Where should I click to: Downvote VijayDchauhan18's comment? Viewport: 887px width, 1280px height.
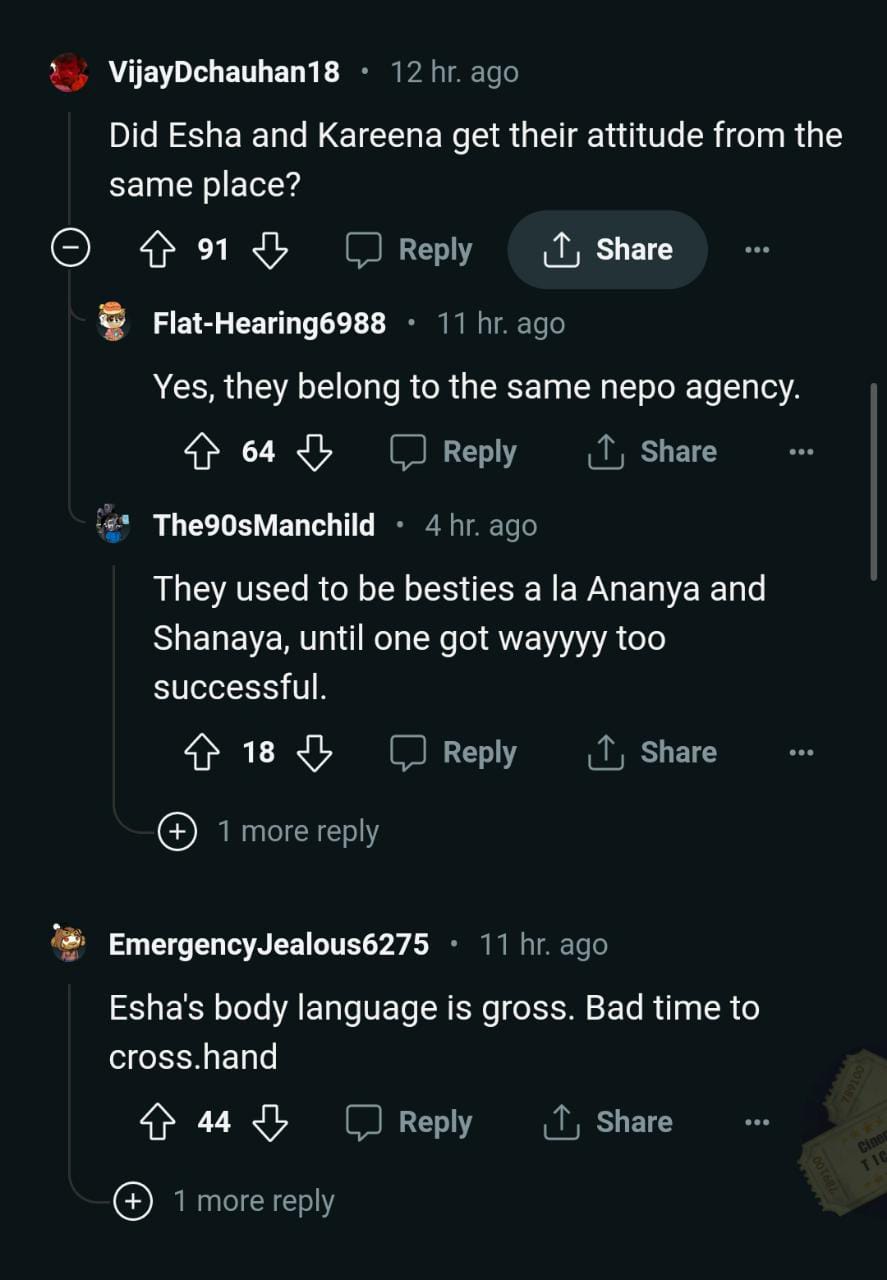pyautogui.click(x=270, y=250)
